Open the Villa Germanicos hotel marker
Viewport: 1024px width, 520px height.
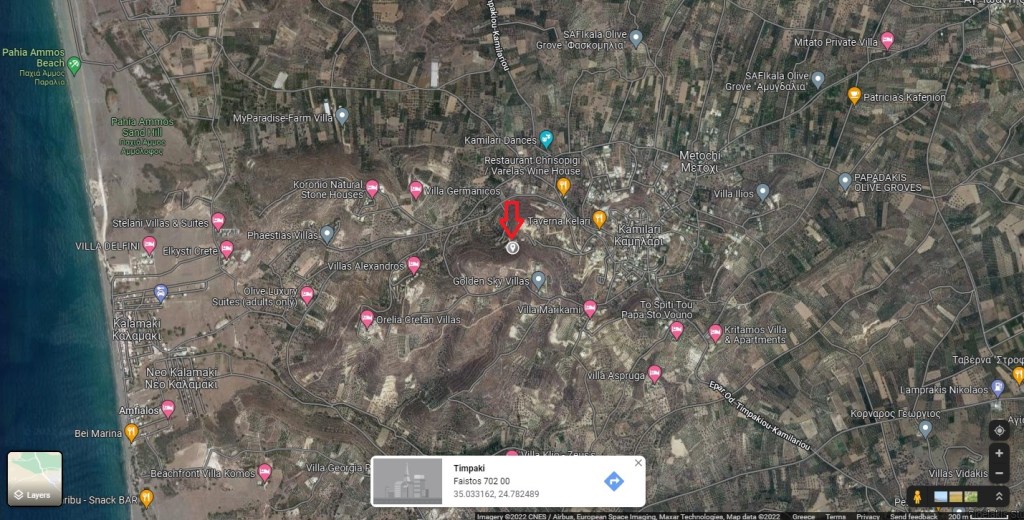click(x=416, y=190)
